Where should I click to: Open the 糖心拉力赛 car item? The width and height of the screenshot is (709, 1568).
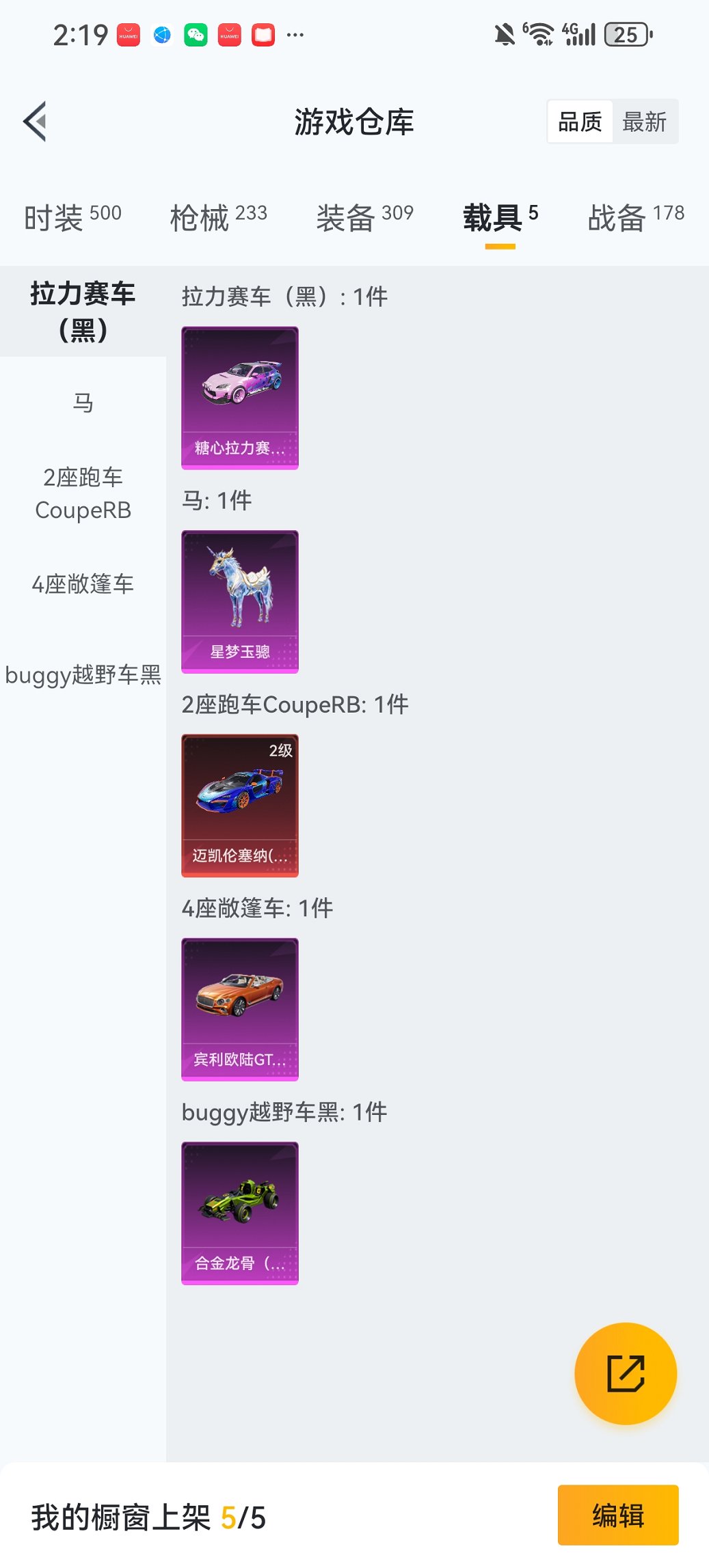pos(240,398)
